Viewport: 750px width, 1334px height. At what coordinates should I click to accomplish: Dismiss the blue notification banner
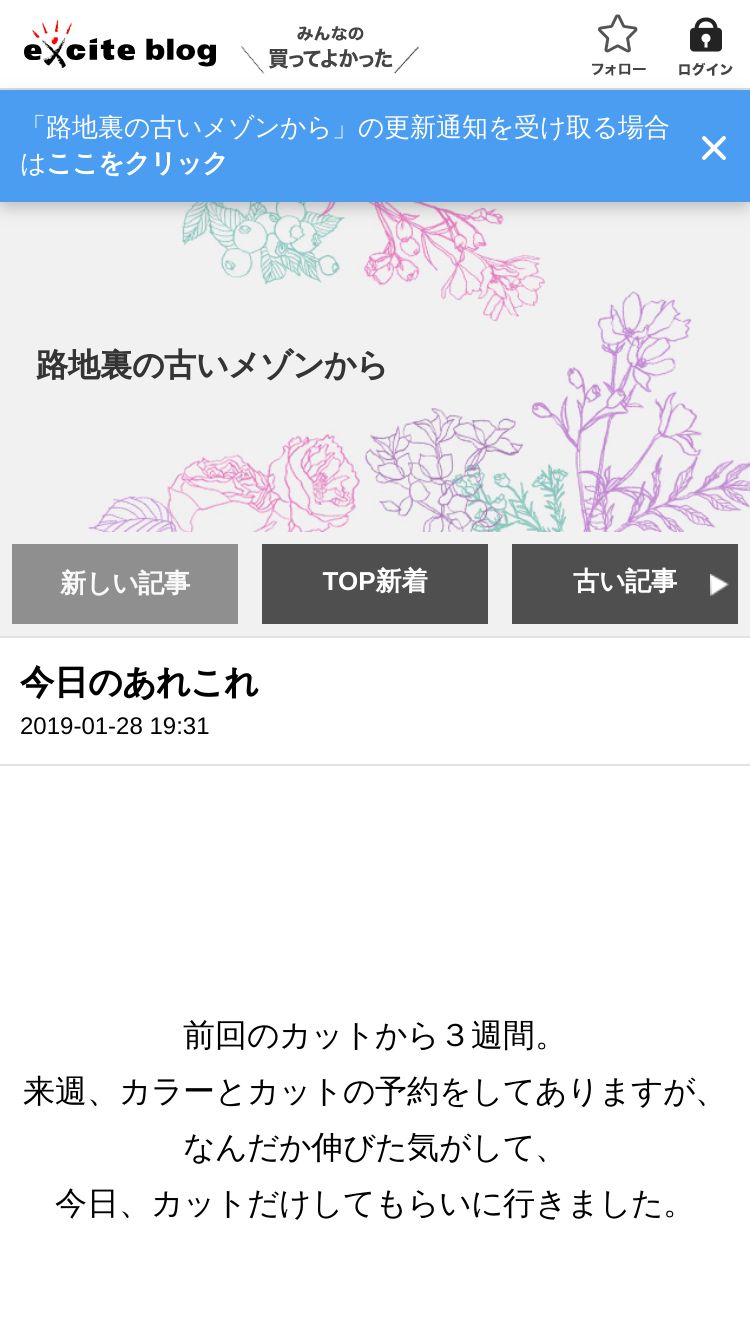713,148
